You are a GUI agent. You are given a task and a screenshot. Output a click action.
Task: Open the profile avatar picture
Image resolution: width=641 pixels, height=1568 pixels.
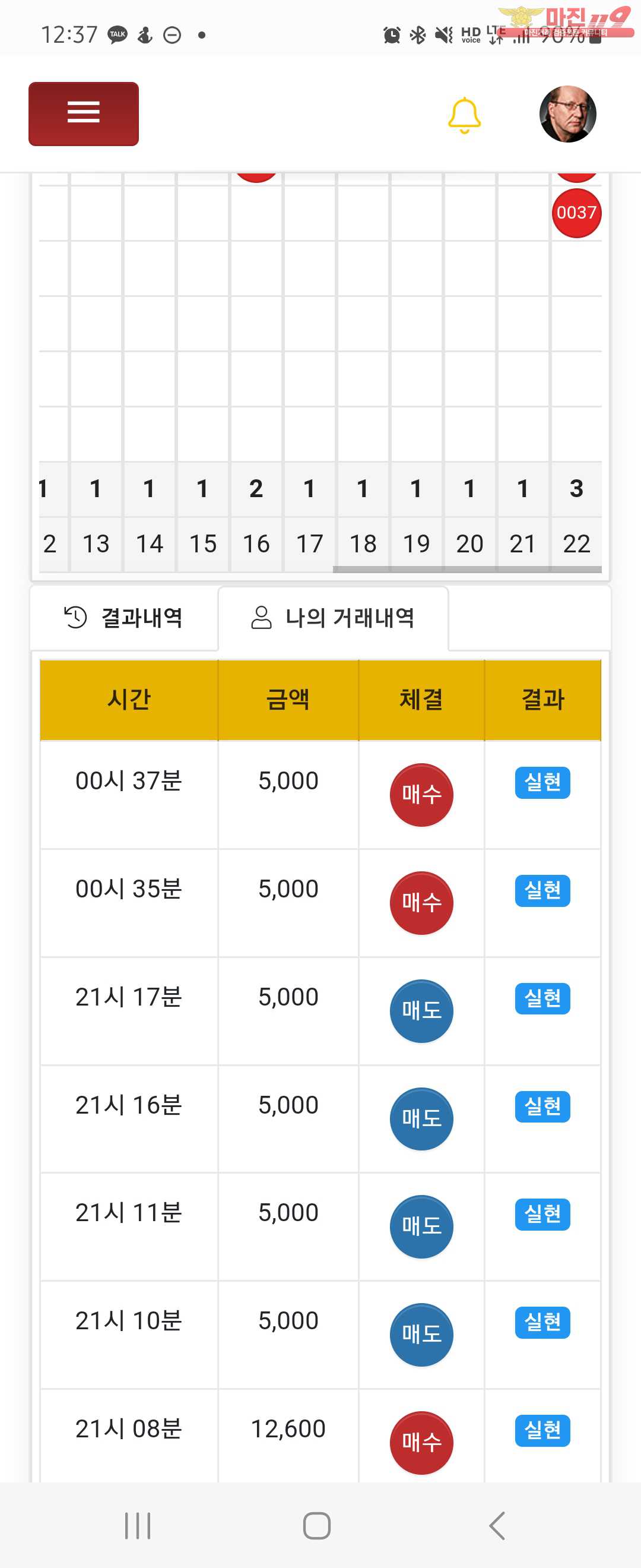coord(567,114)
